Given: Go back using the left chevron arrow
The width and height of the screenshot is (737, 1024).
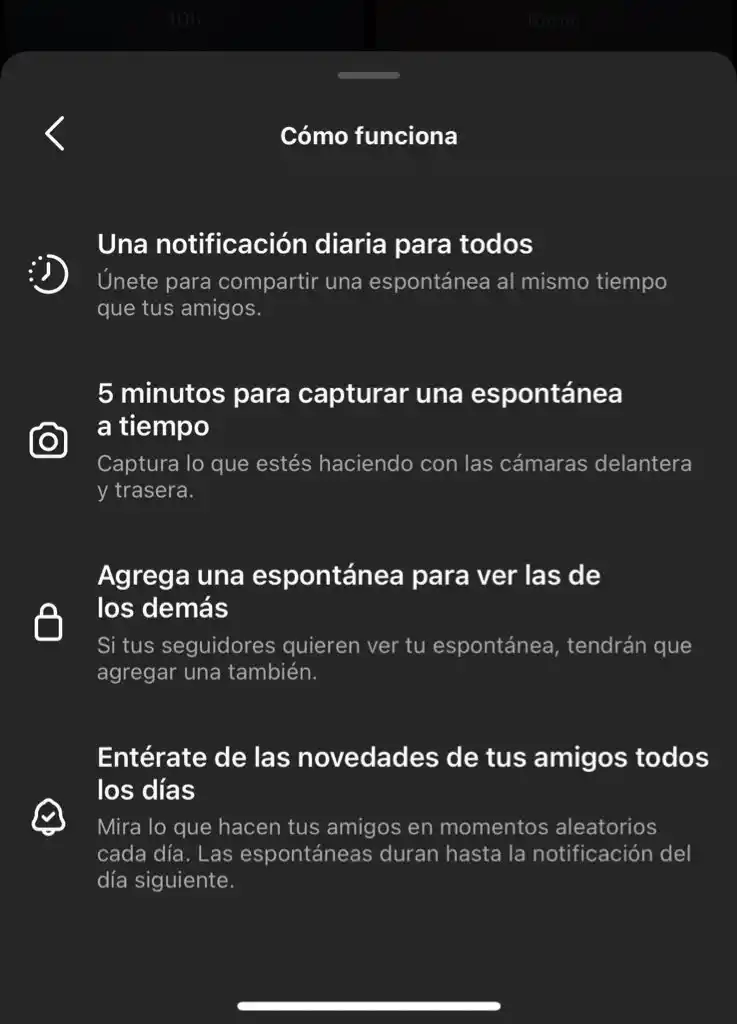Looking at the screenshot, I should [56, 132].
